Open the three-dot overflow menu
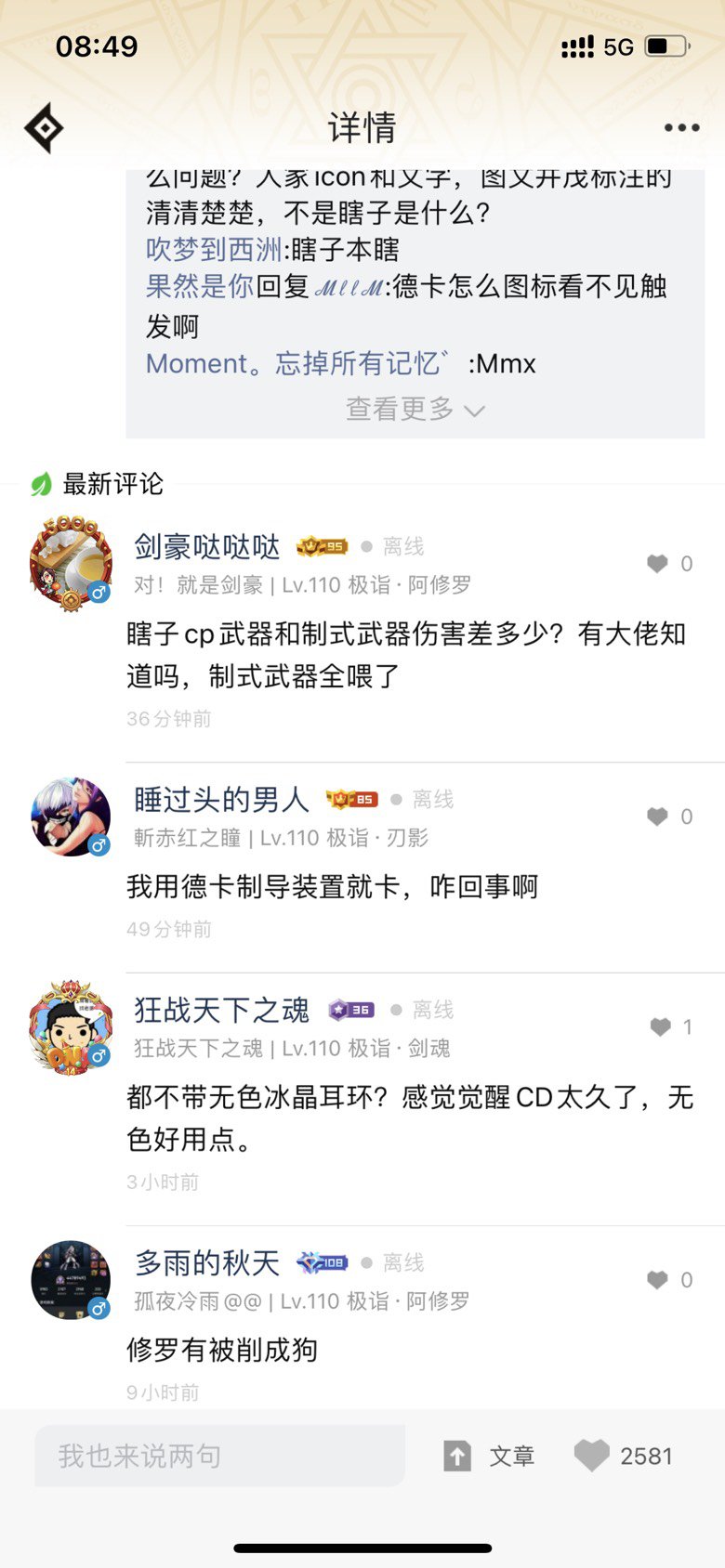Screen dimensions: 725x1568 (x=681, y=128)
